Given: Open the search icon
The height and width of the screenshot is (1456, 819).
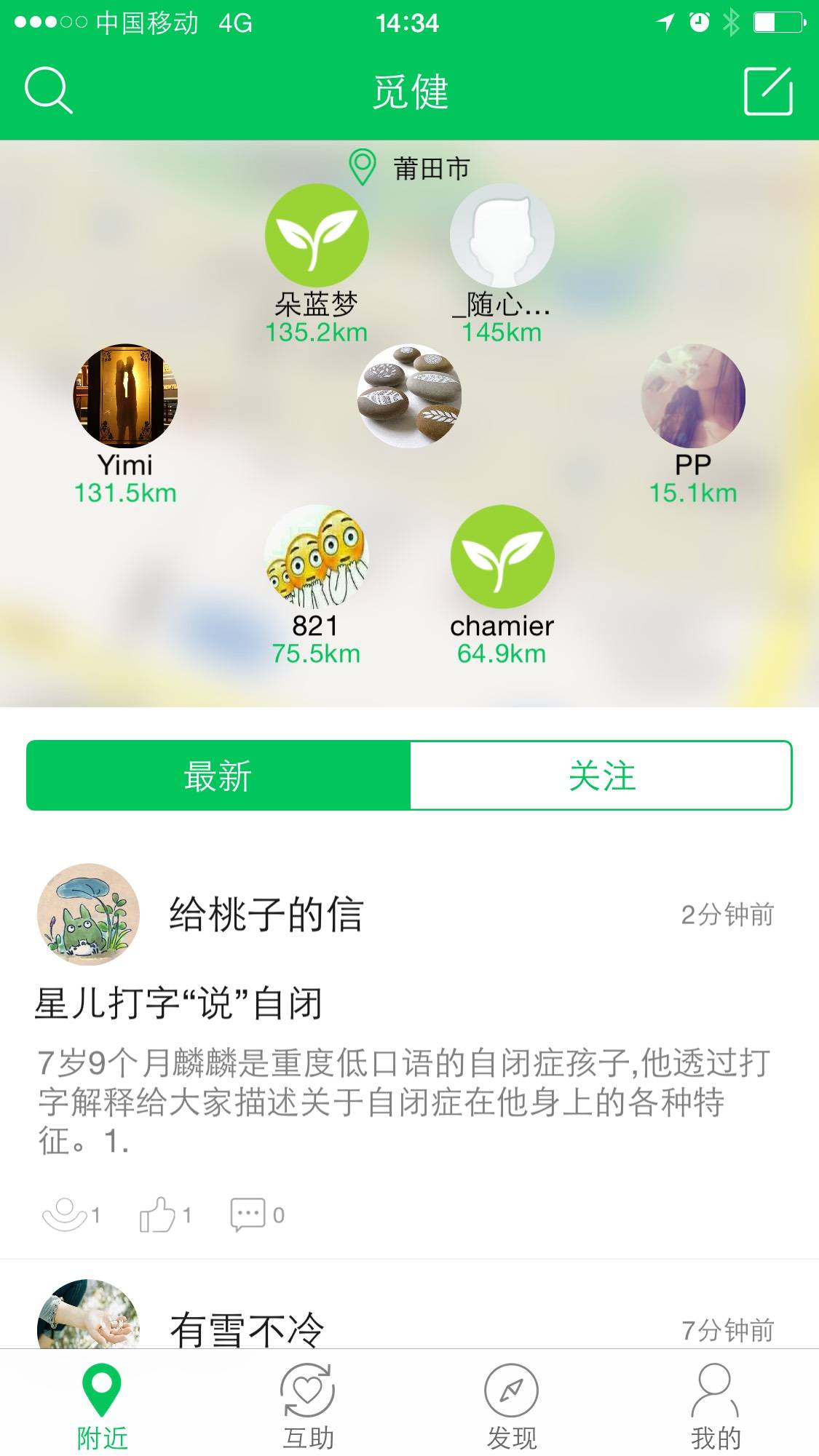Looking at the screenshot, I should coord(48,90).
